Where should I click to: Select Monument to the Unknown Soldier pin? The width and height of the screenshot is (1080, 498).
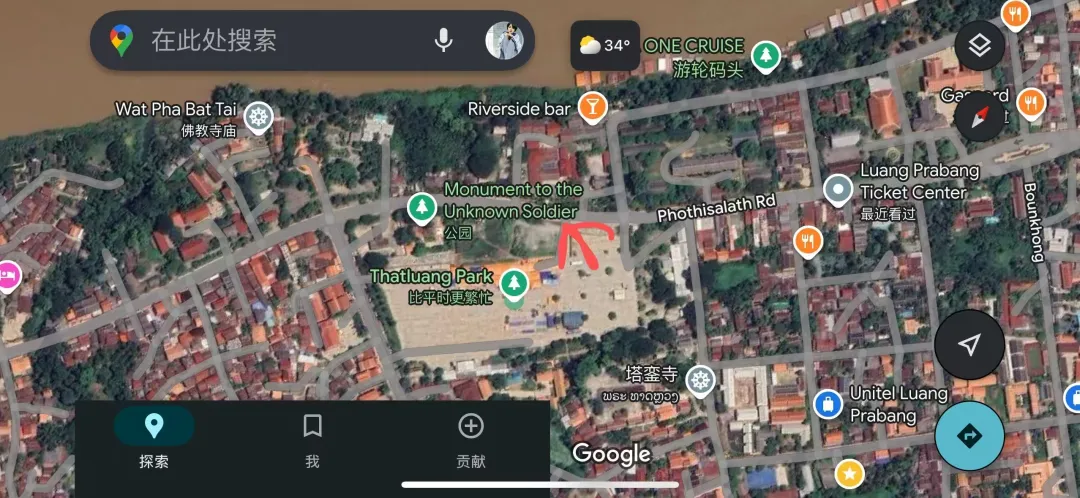pos(422,208)
